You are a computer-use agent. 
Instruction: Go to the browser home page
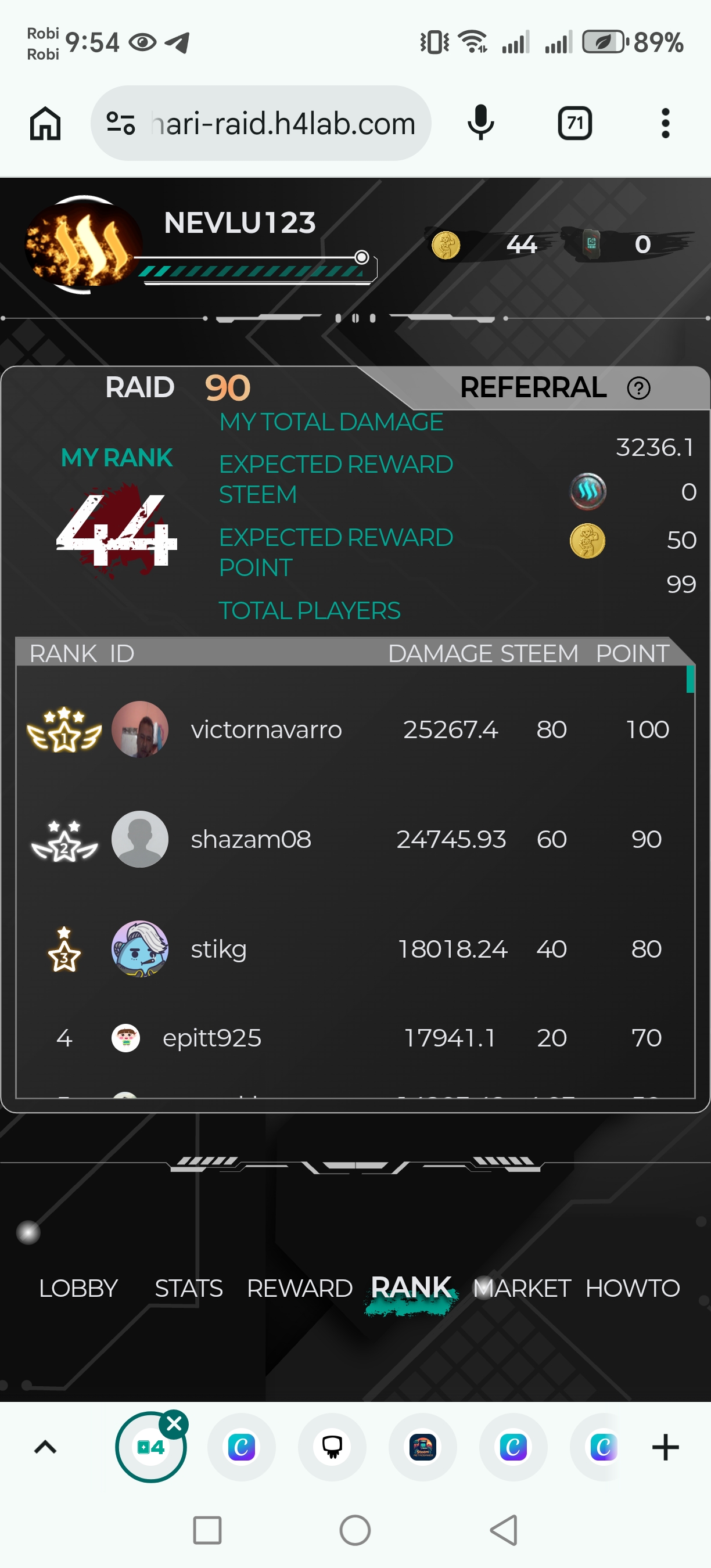[x=46, y=124]
